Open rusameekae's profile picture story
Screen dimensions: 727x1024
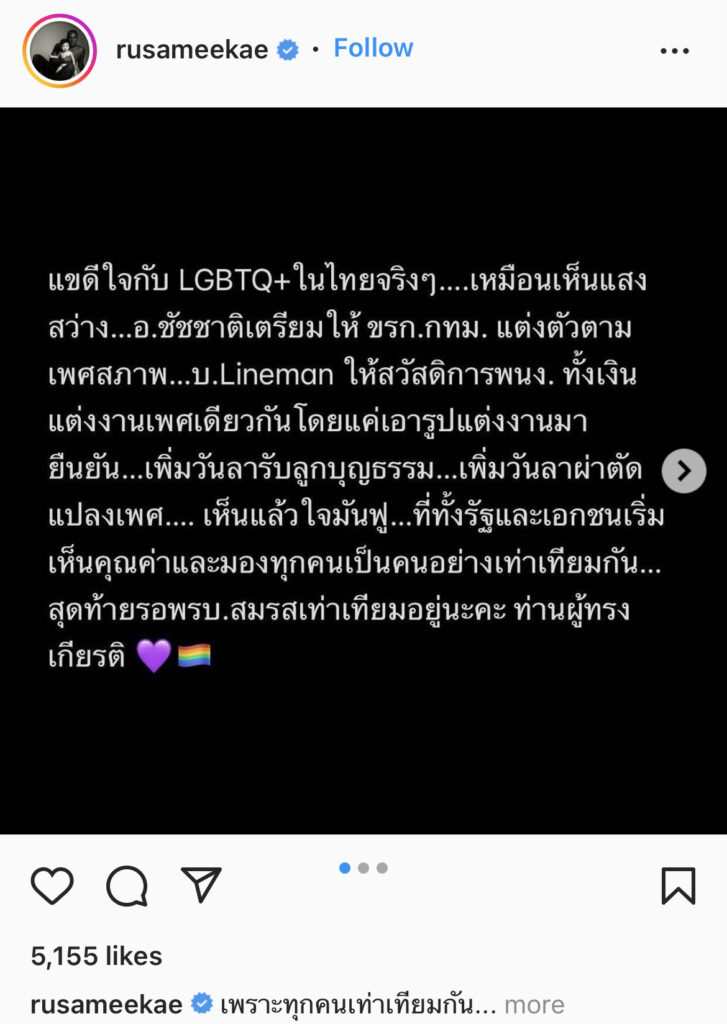(x=58, y=50)
